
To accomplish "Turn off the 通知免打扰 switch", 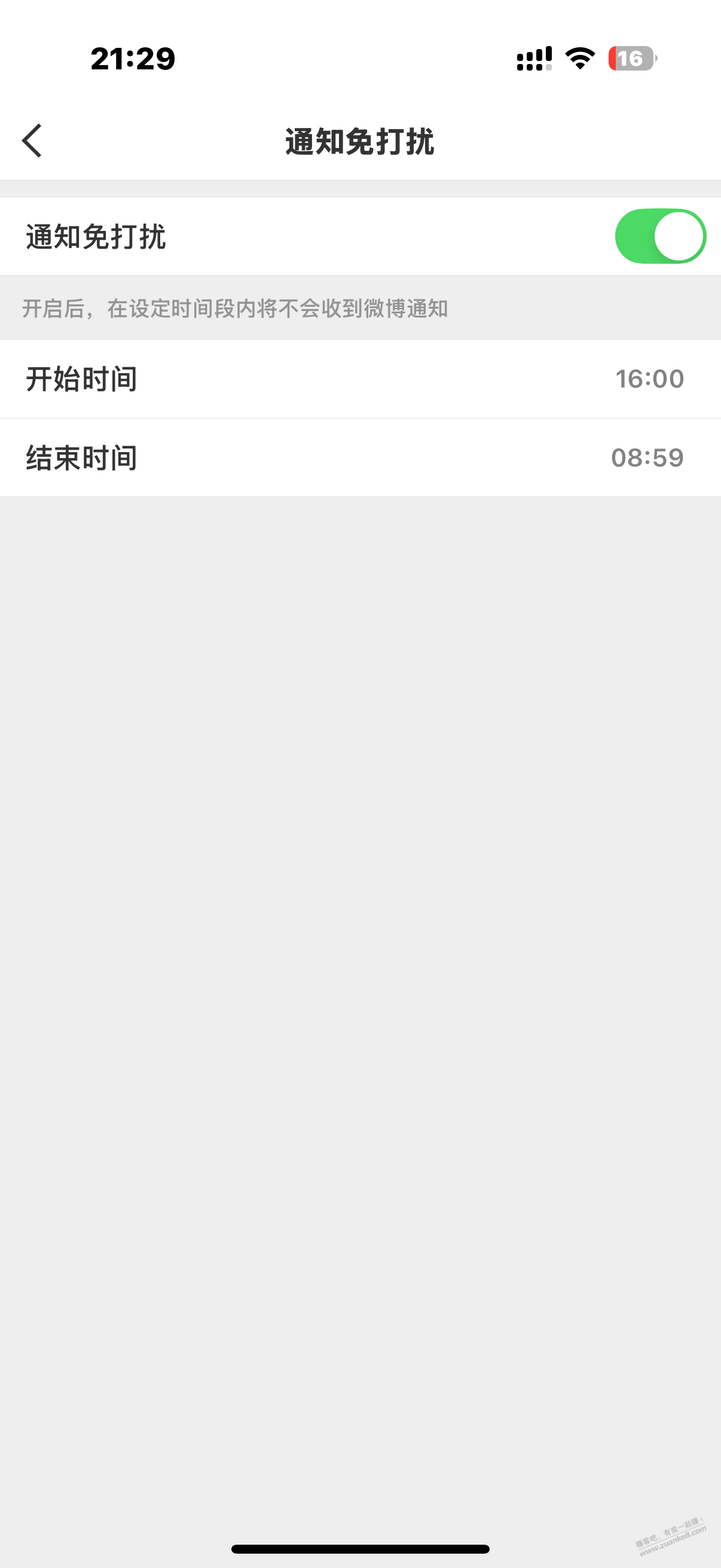I will 659,236.
